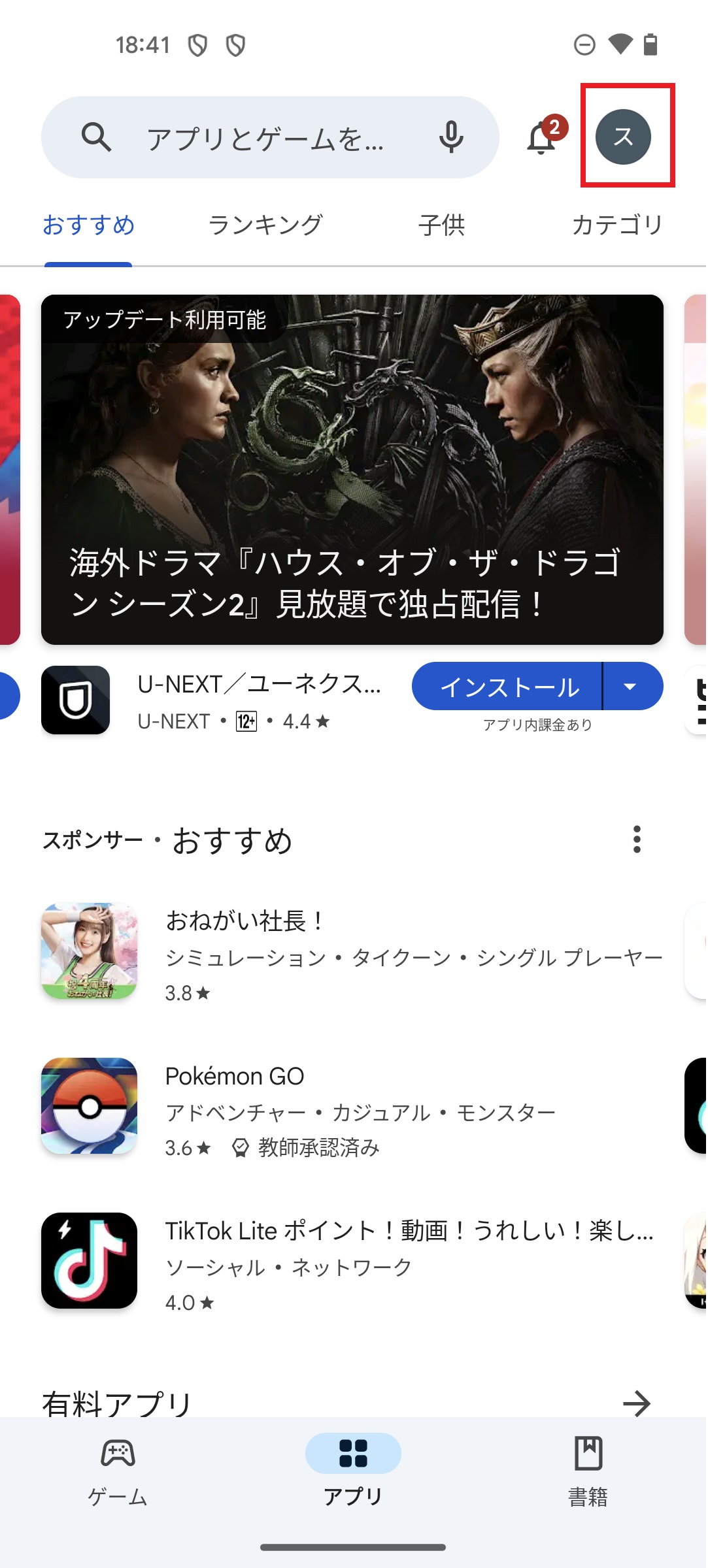708x1568 pixels.
Task: Switch to the 子供 tab
Action: pos(442,225)
